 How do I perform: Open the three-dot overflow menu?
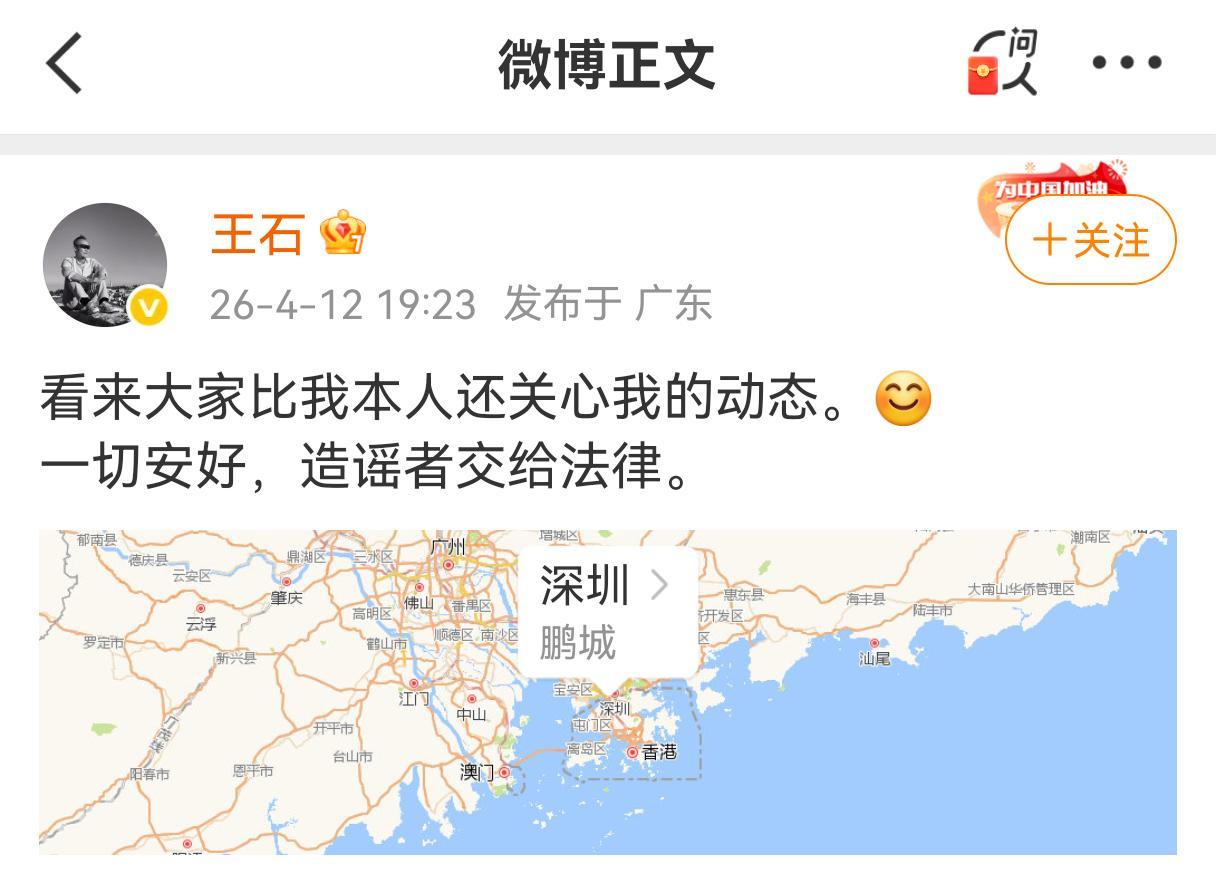(x=1127, y=63)
